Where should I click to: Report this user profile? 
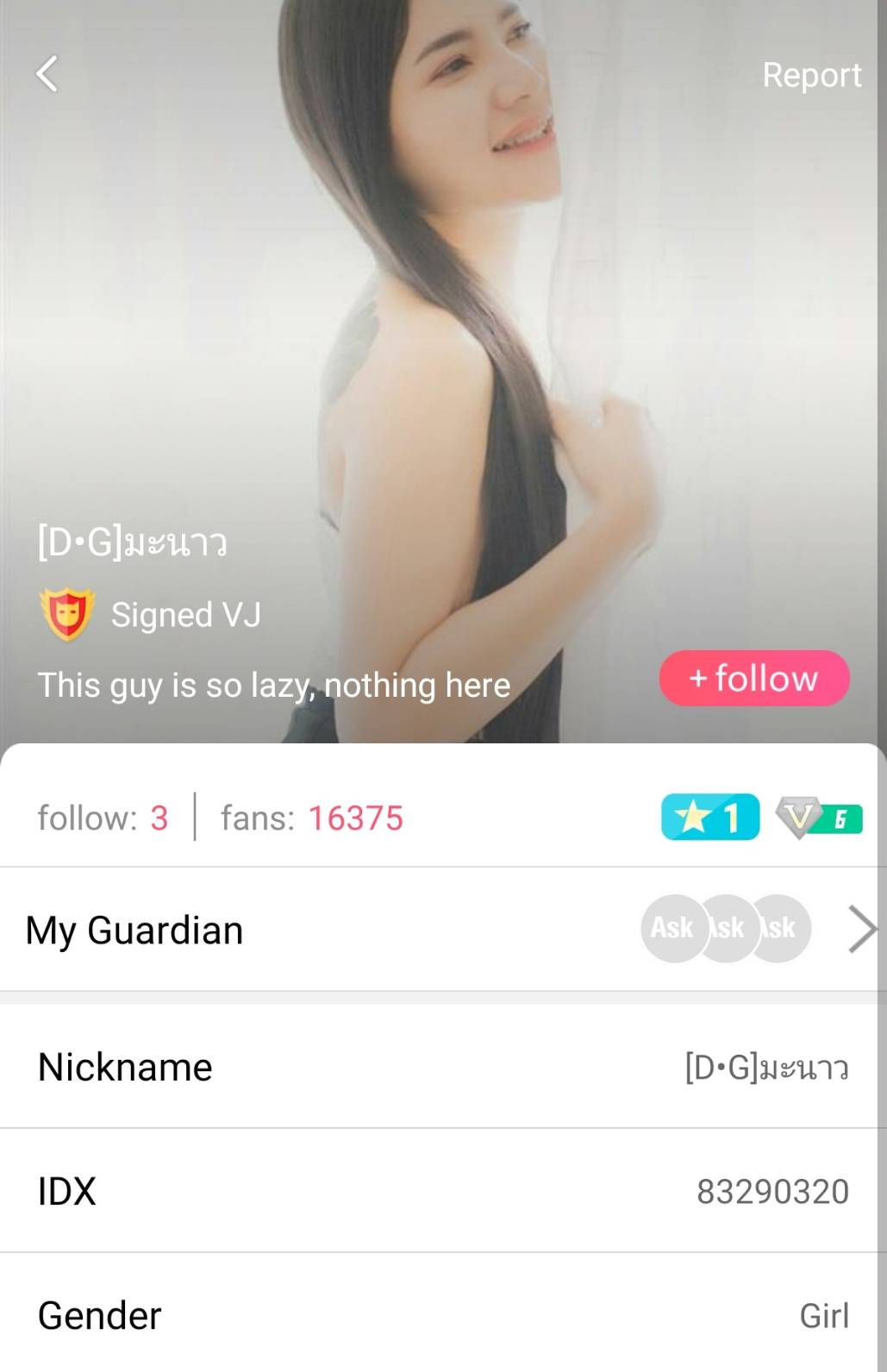pos(811,75)
